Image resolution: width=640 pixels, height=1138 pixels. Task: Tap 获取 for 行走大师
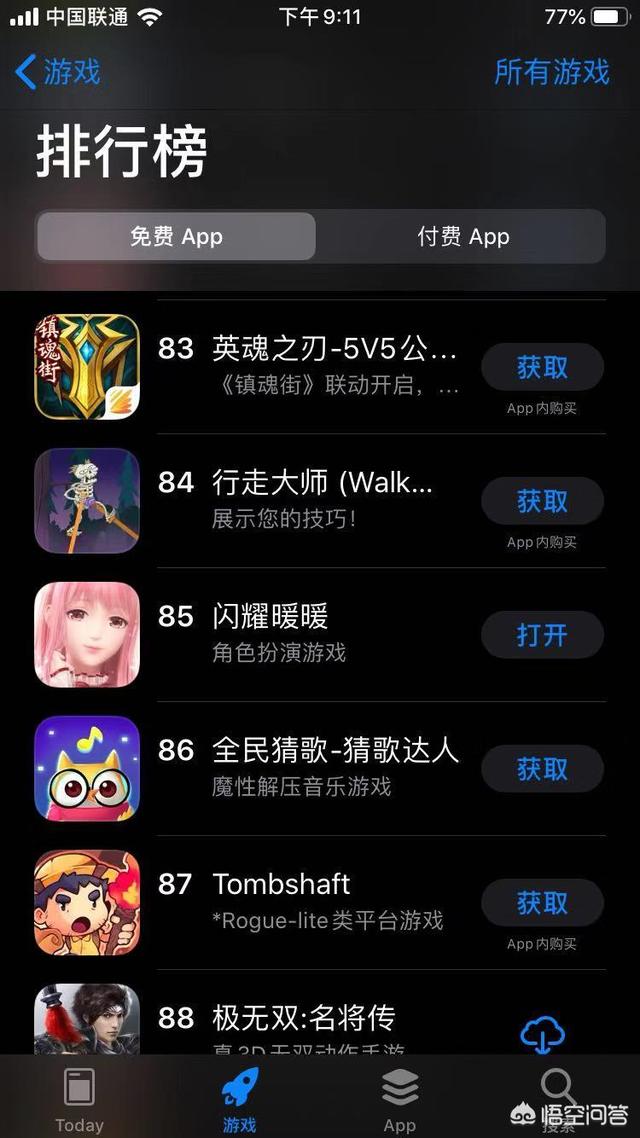[x=542, y=501]
